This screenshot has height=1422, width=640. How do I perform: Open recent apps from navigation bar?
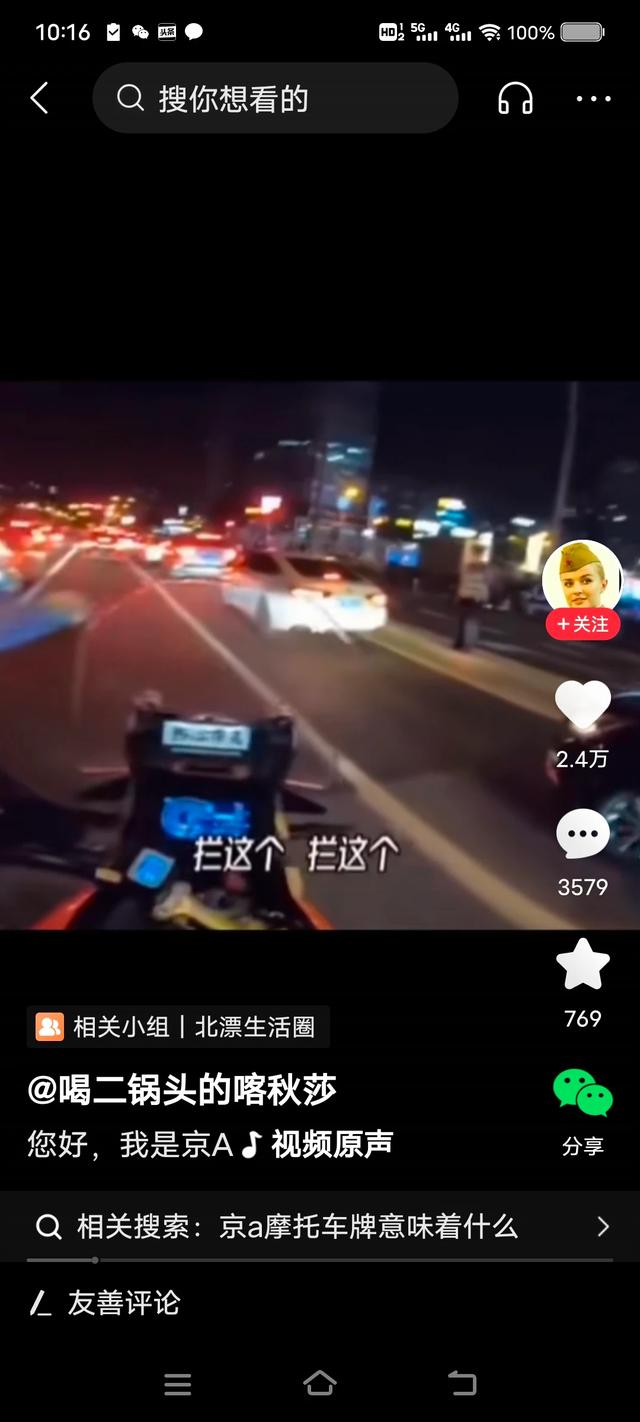[178, 1383]
